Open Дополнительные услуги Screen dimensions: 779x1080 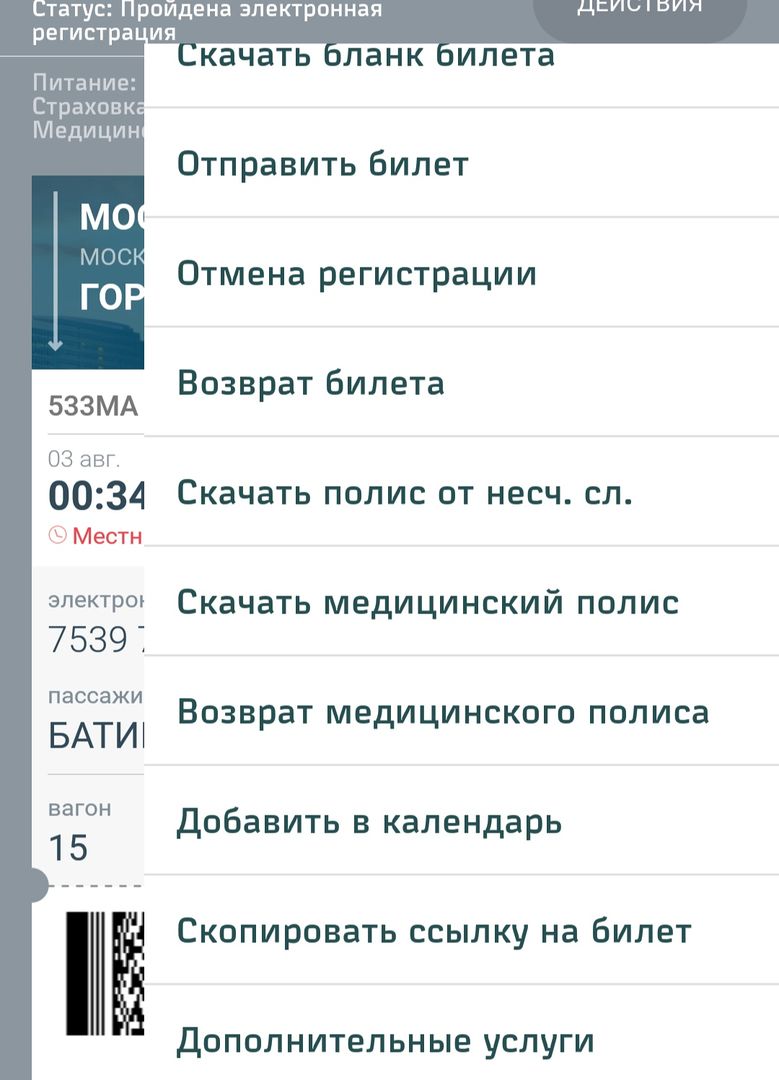pyautogui.click(x=386, y=1041)
